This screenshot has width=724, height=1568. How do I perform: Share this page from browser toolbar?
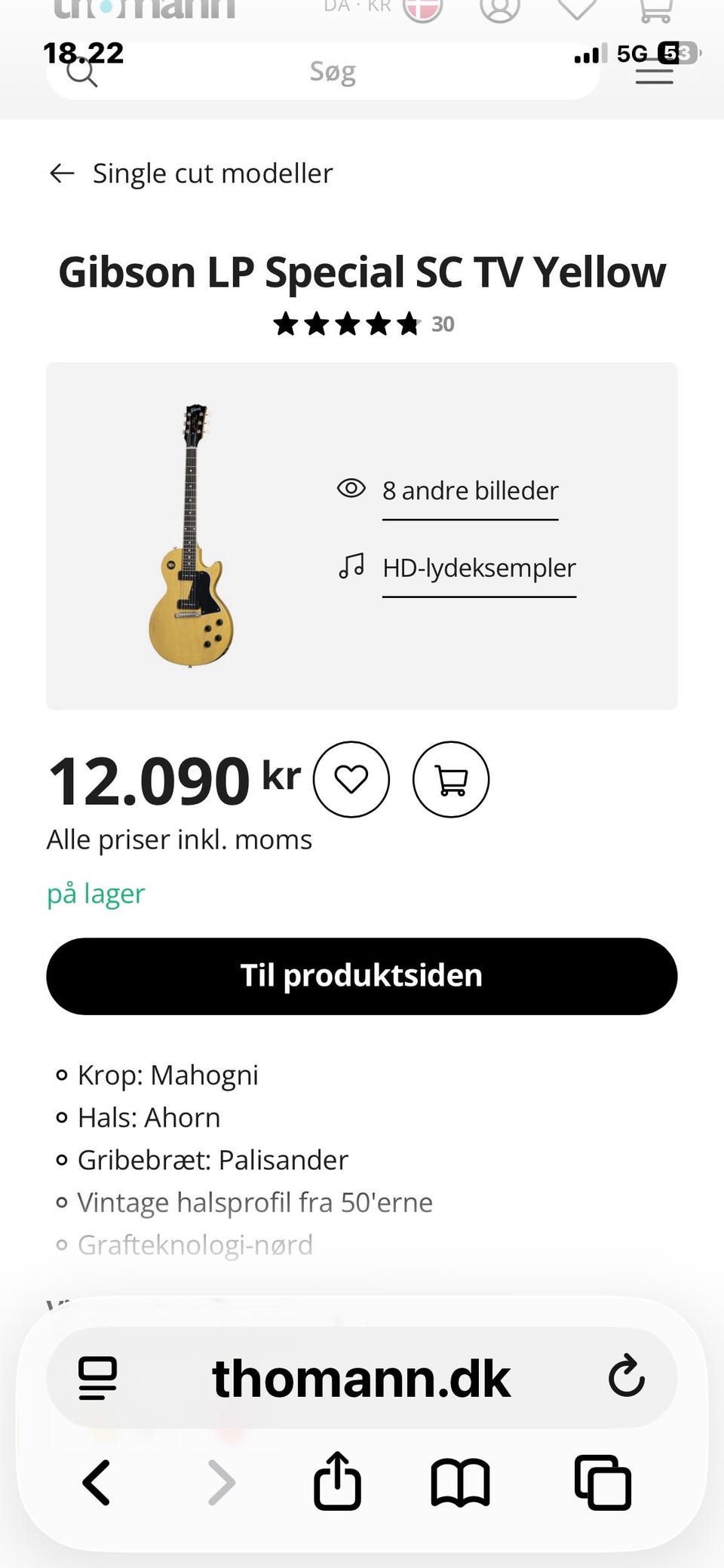(x=337, y=1481)
